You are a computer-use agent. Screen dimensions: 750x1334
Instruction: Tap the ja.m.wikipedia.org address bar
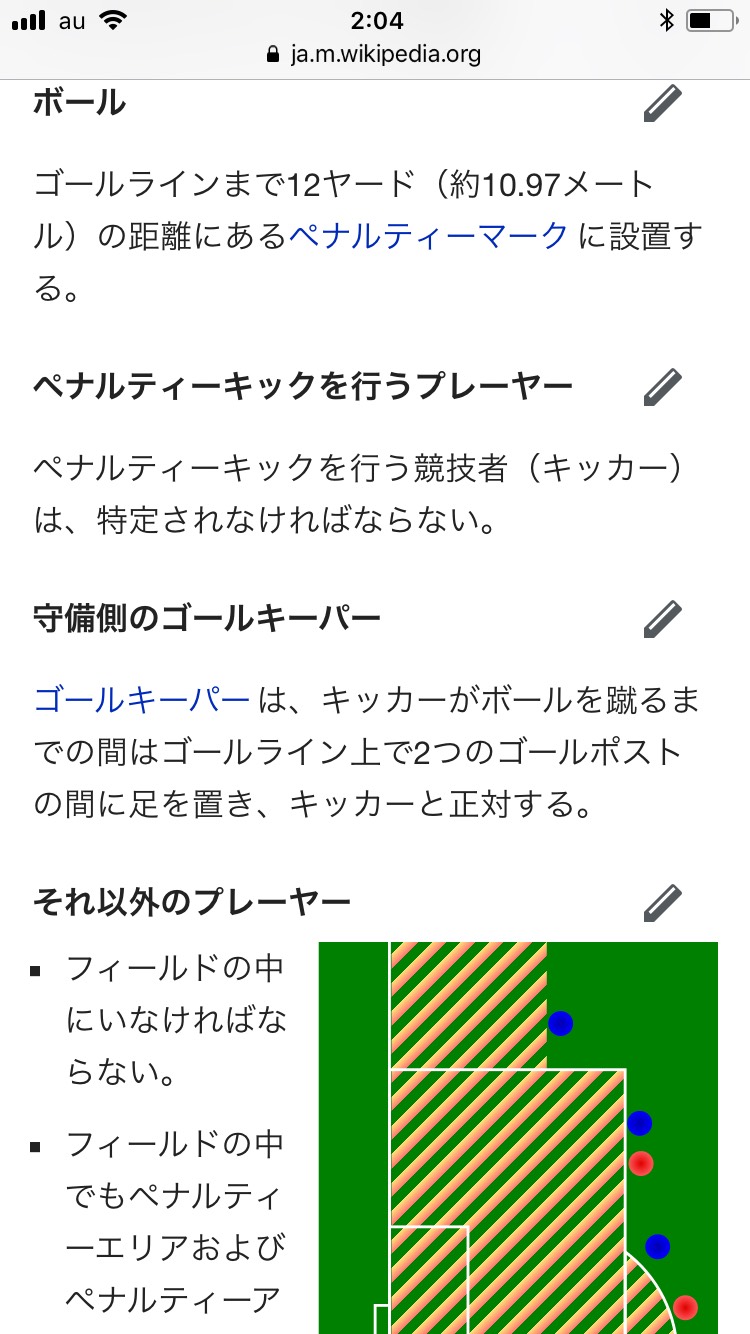pos(375,54)
